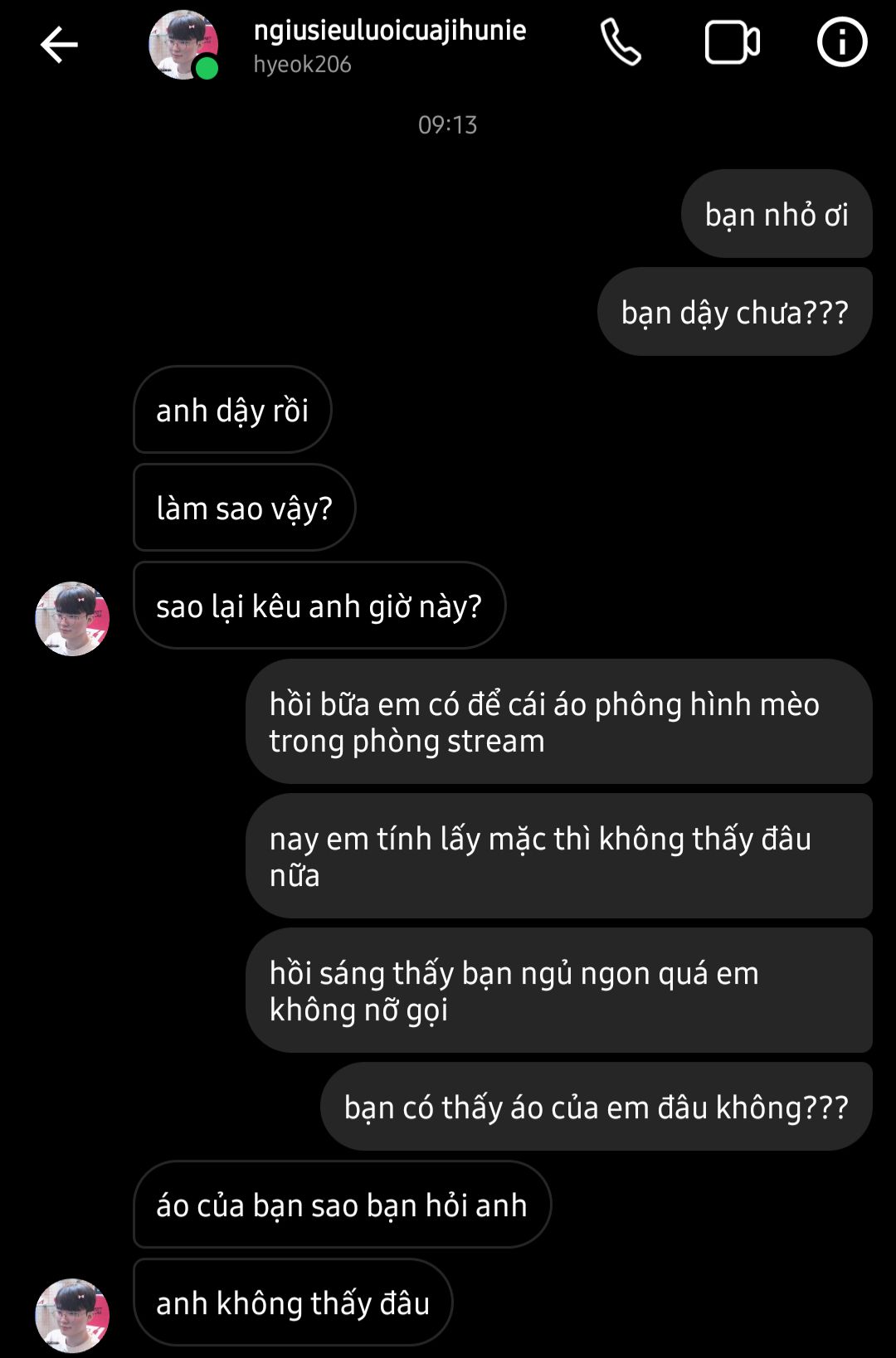Go back to the chat list

coord(59,45)
